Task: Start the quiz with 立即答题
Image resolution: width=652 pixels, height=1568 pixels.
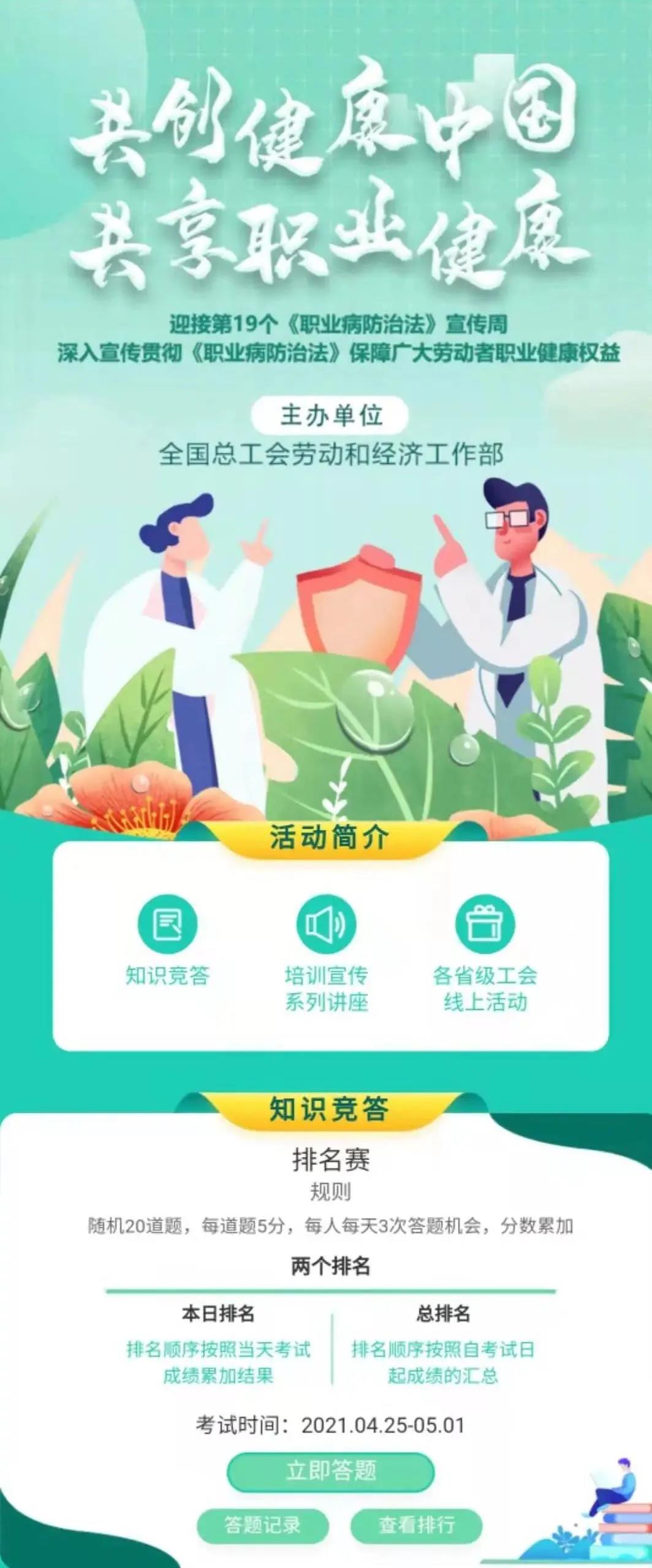Action: pyautogui.click(x=330, y=1471)
